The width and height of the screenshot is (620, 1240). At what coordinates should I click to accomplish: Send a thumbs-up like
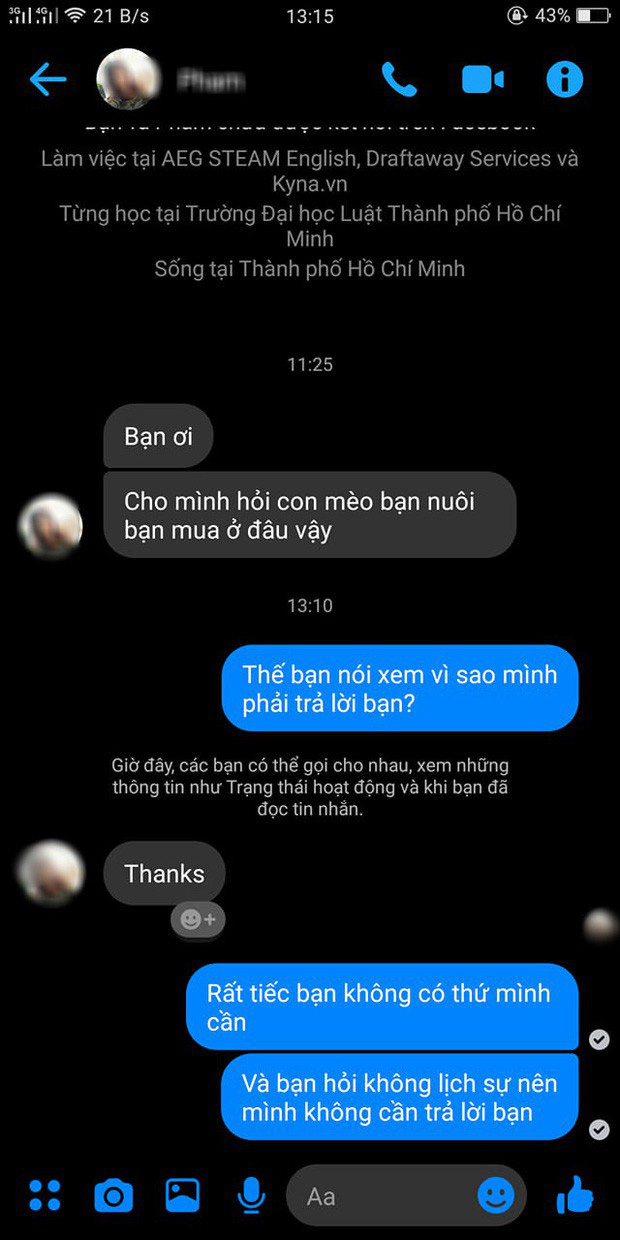[574, 1194]
